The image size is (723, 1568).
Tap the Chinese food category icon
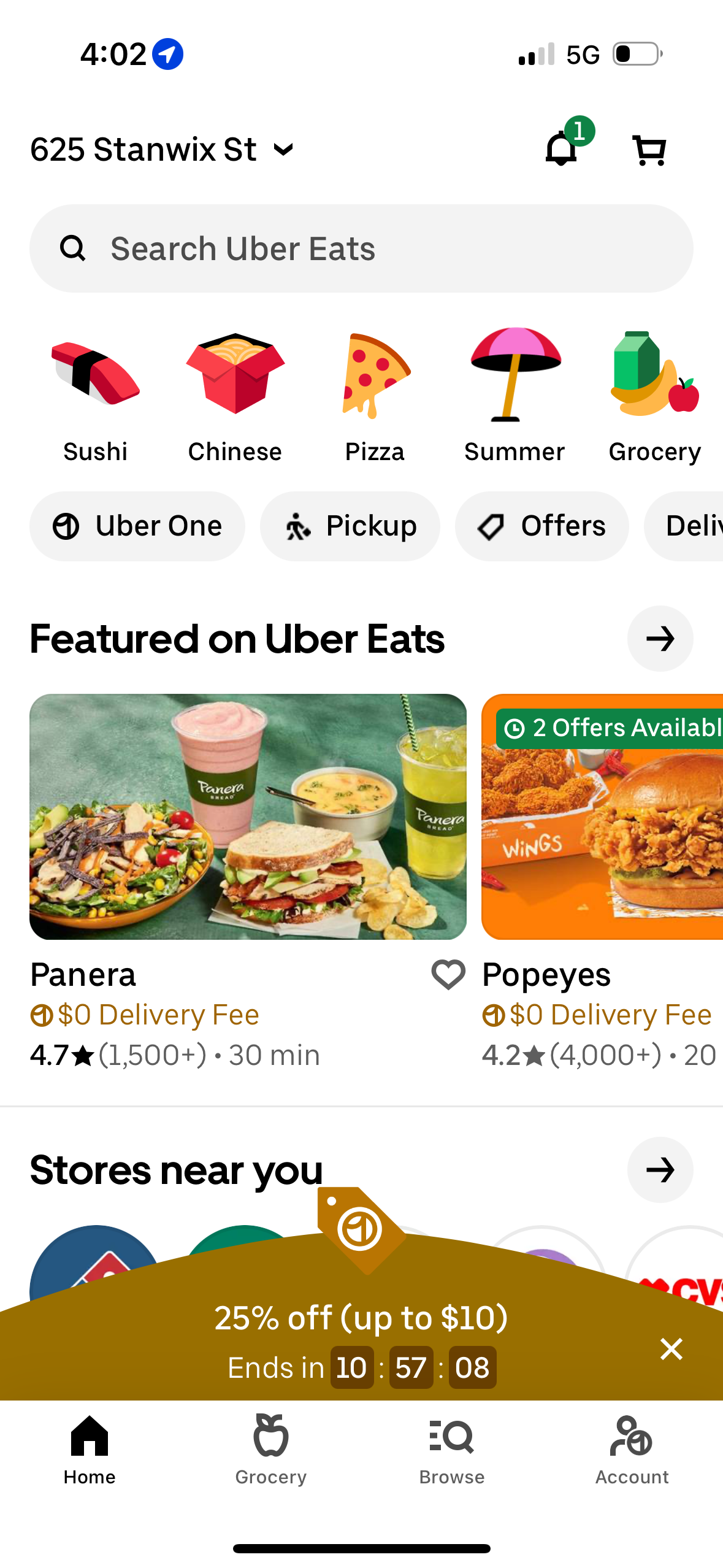point(235,380)
